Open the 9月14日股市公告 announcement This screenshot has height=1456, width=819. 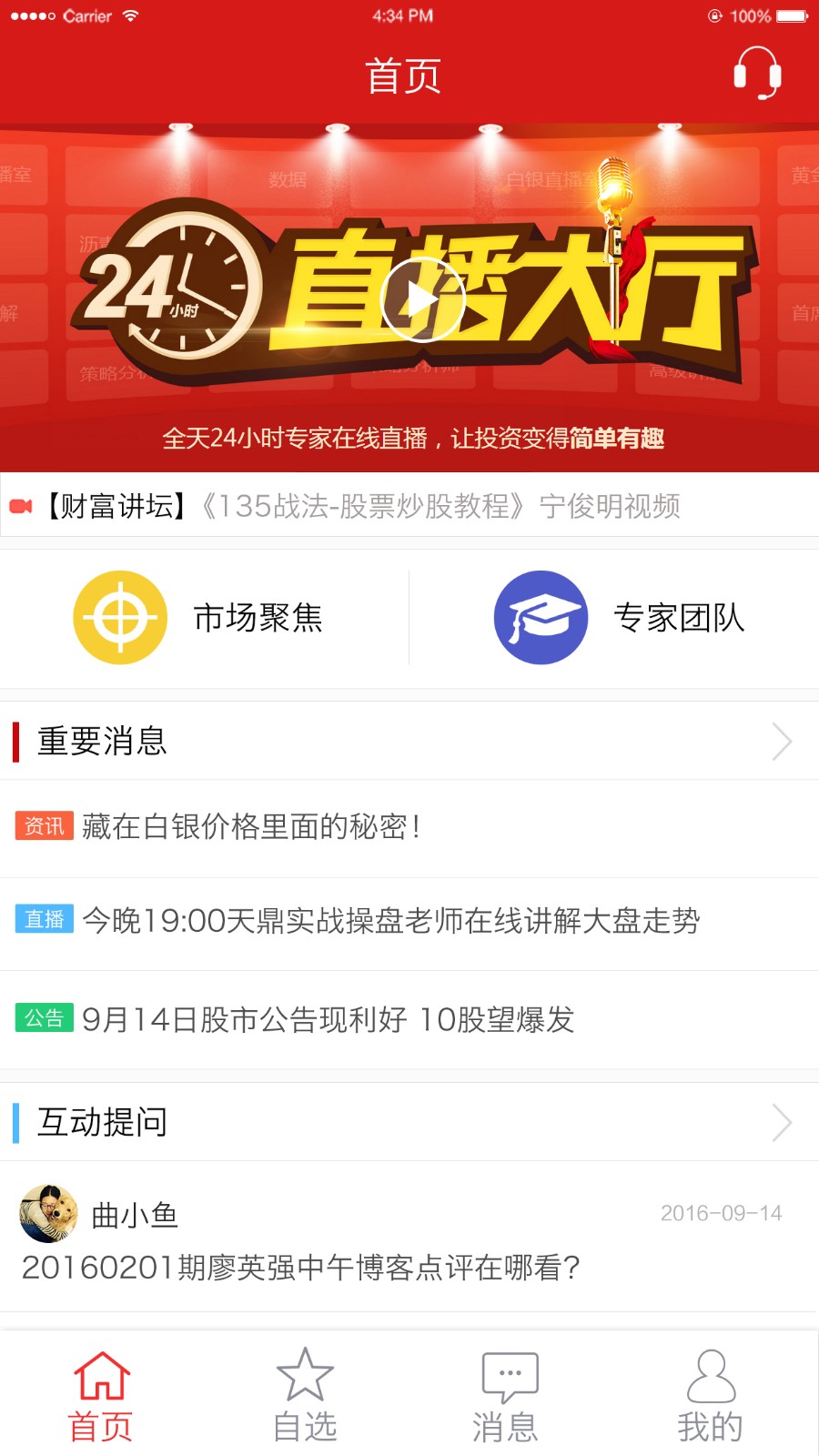point(328,1019)
